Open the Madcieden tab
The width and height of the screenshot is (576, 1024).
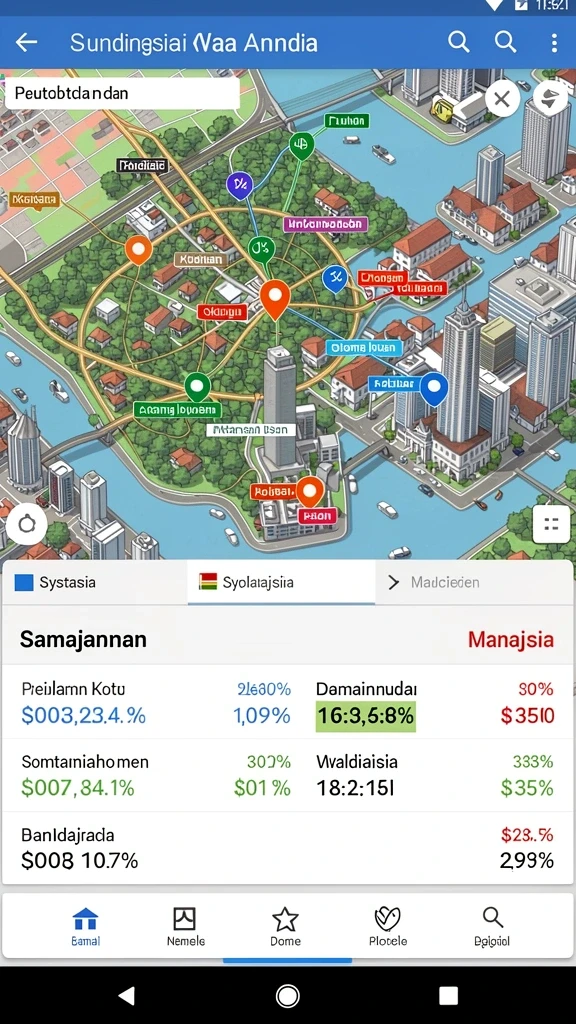click(x=474, y=582)
